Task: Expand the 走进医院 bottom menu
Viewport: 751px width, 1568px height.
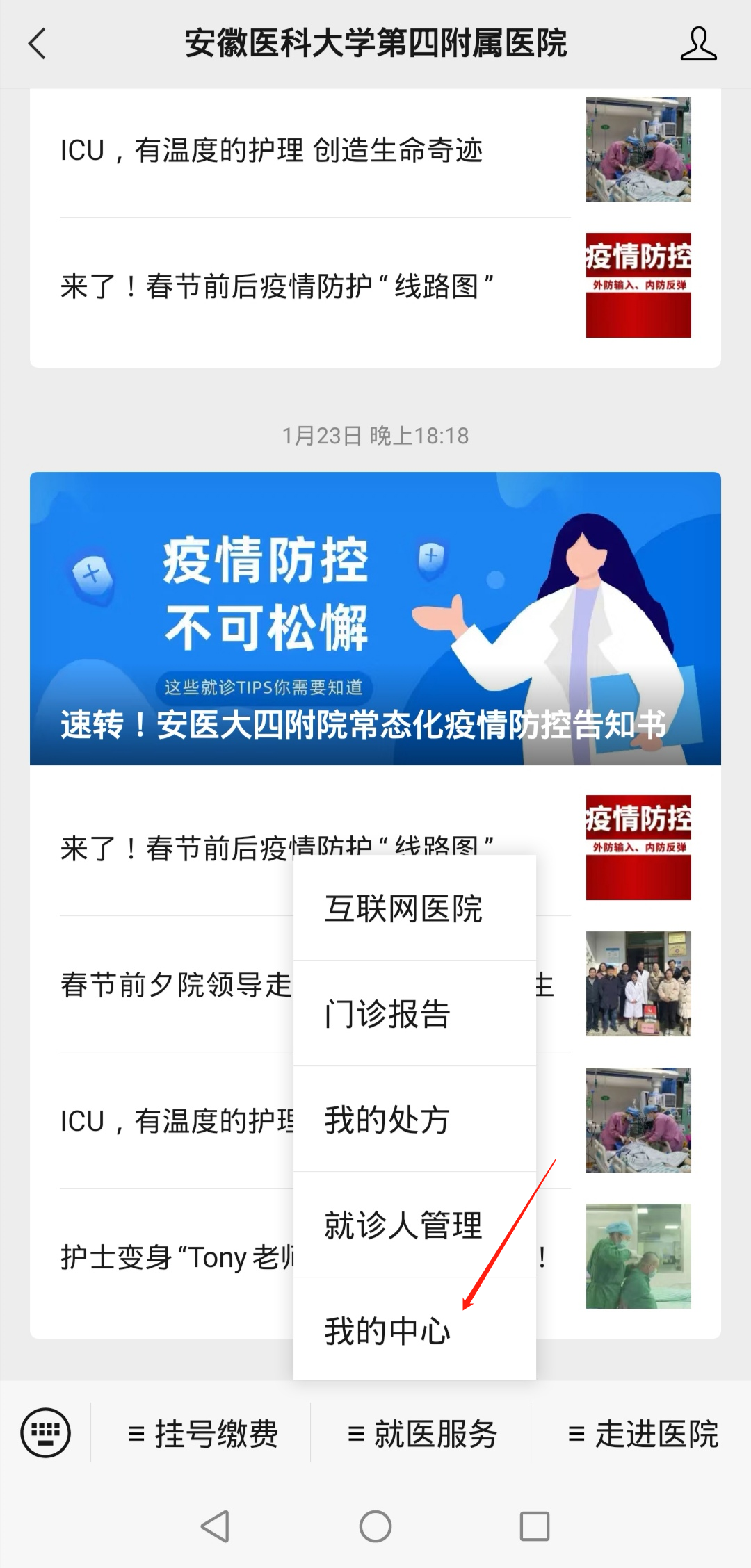Action: [643, 1434]
